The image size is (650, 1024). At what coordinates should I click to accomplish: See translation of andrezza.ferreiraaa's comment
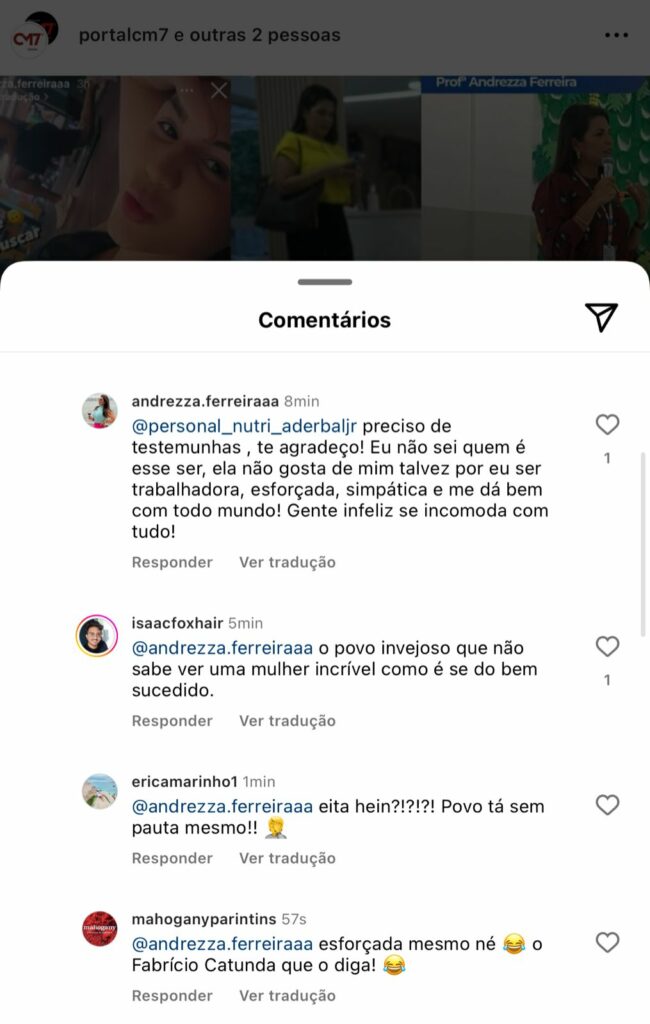pos(287,562)
